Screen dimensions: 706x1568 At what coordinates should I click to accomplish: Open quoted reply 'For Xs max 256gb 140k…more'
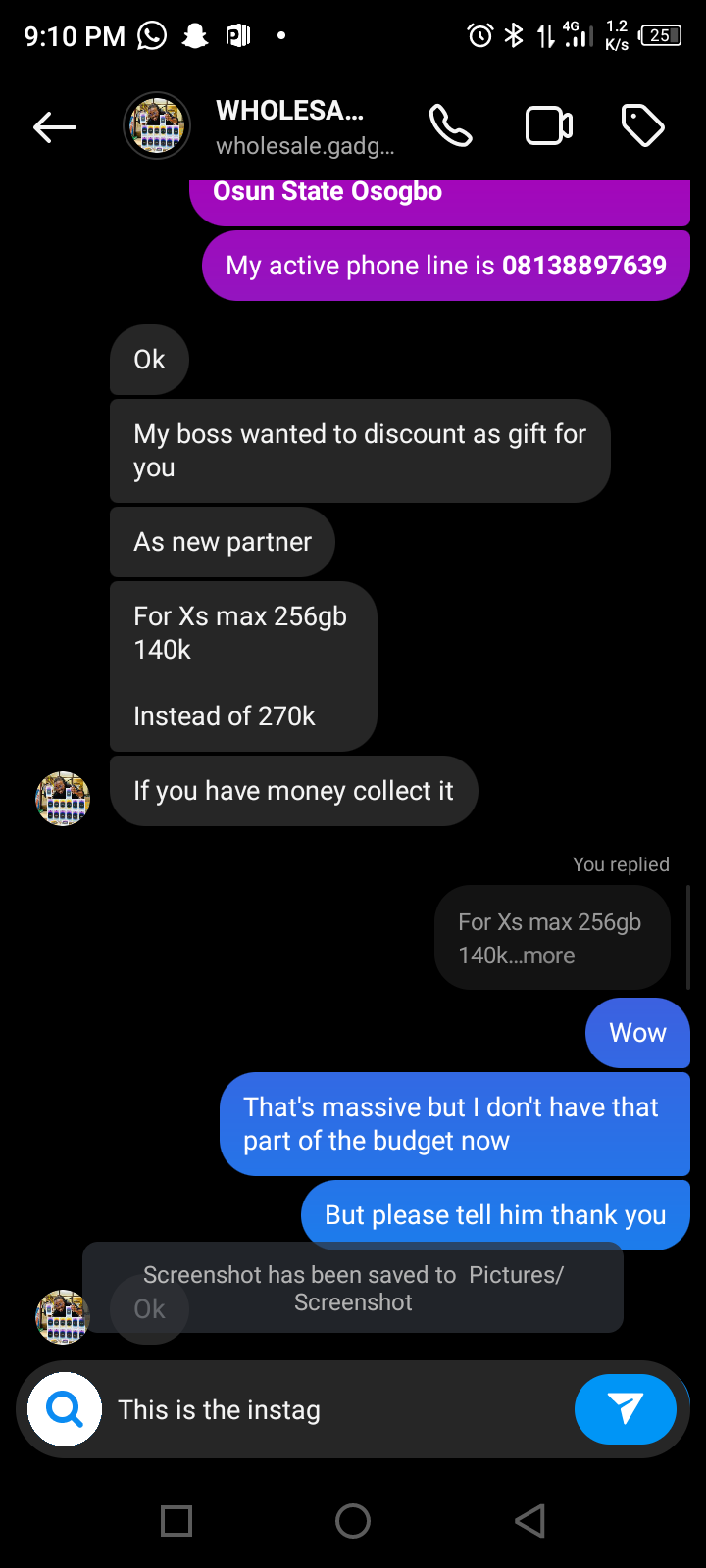click(x=551, y=938)
